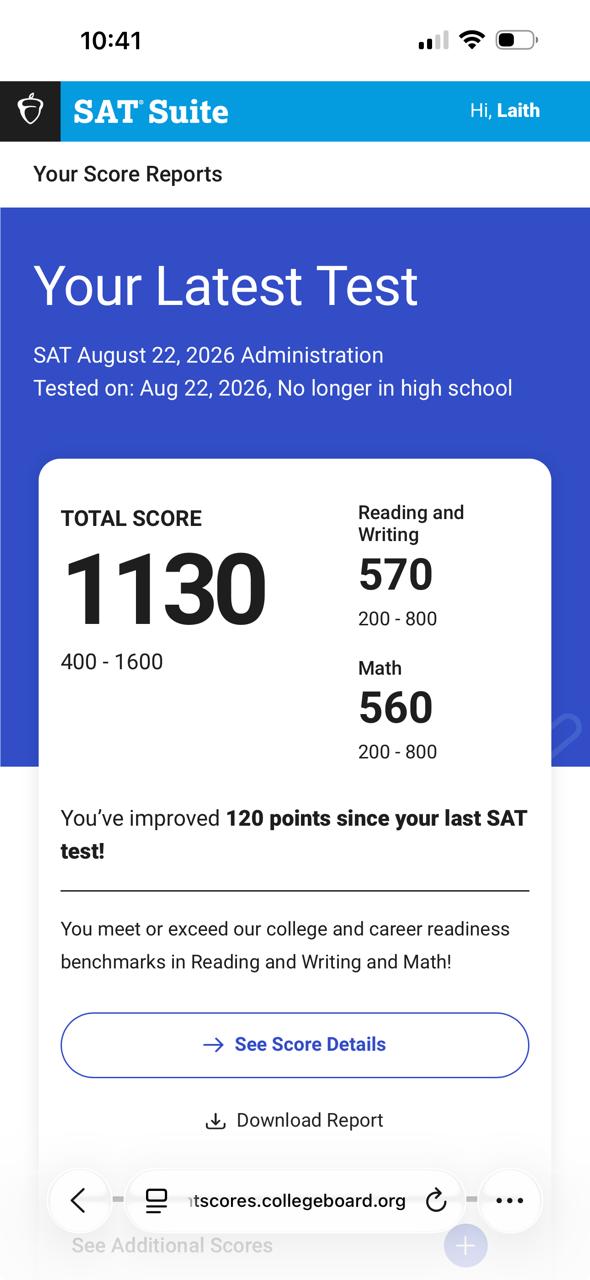
Task: Open the Hi, Laith account menu
Action: point(504,110)
